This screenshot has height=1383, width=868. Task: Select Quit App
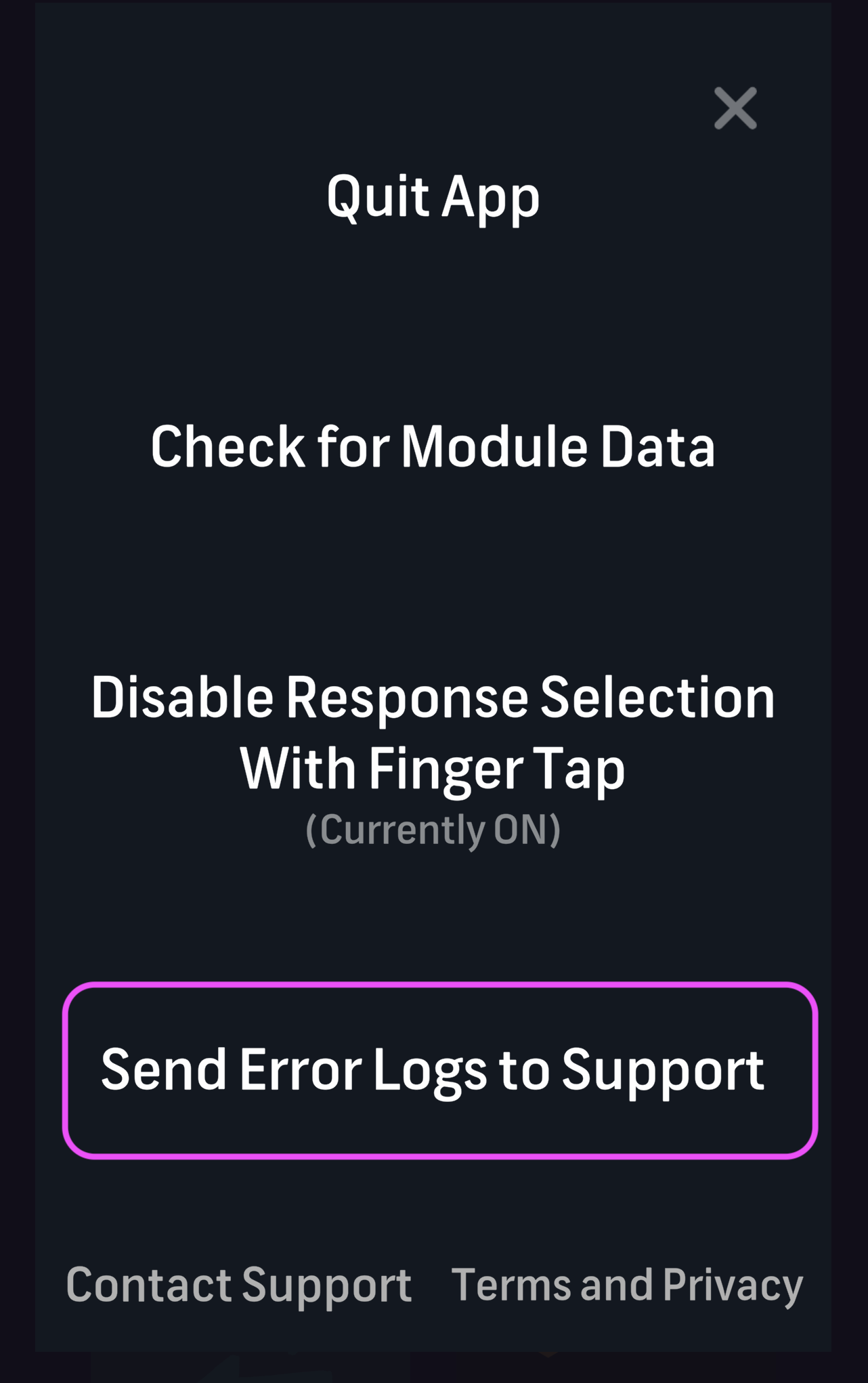pos(433,196)
